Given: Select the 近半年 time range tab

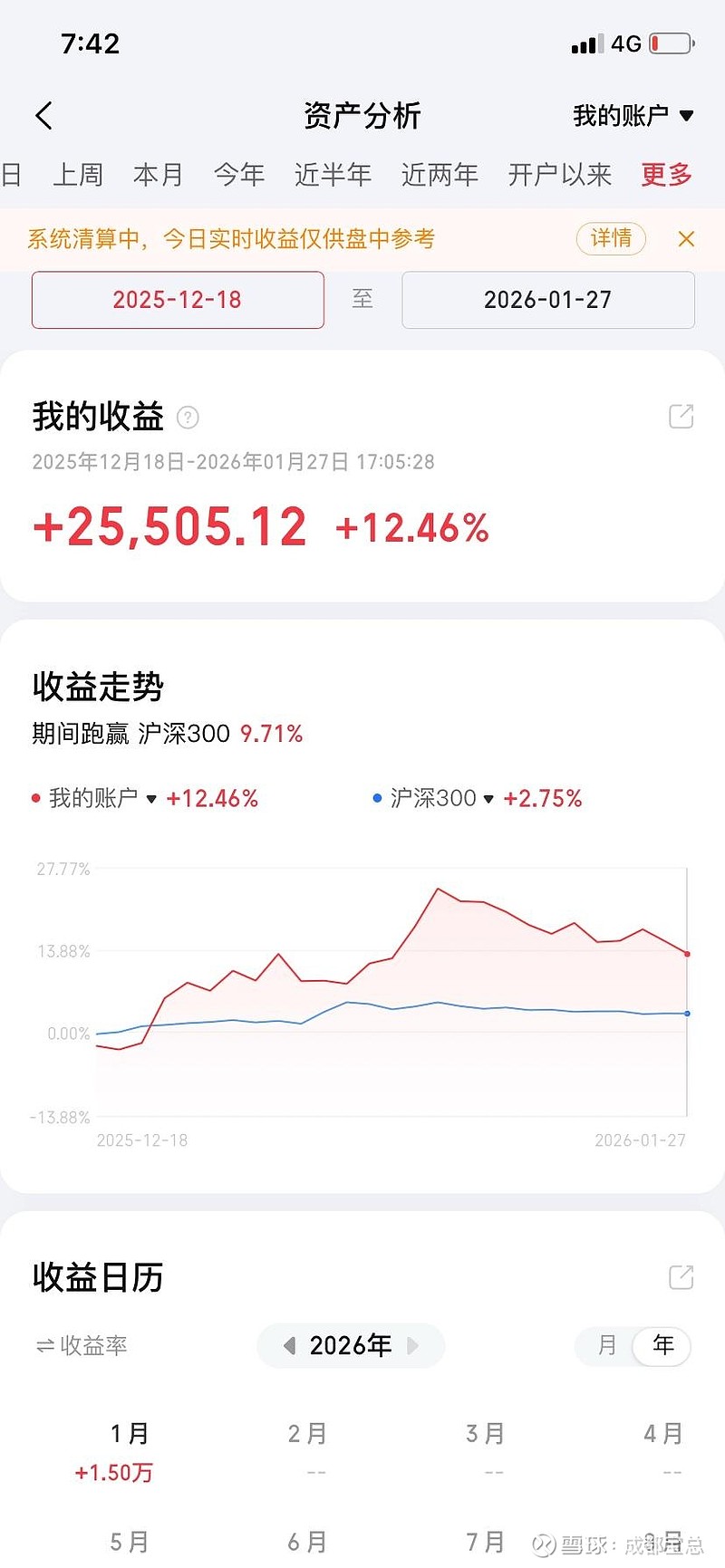Looking at the screenshot, I should pyautogui.click(x=333, y=175).
